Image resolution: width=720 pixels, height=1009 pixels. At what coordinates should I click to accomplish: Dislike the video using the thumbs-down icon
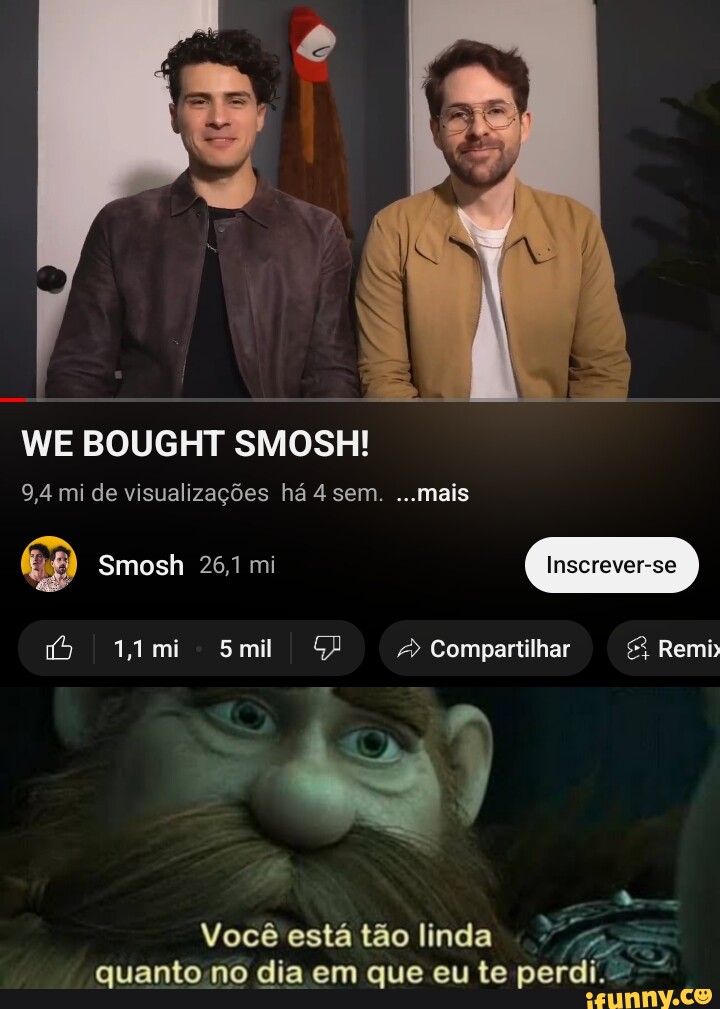coord(328,648)
